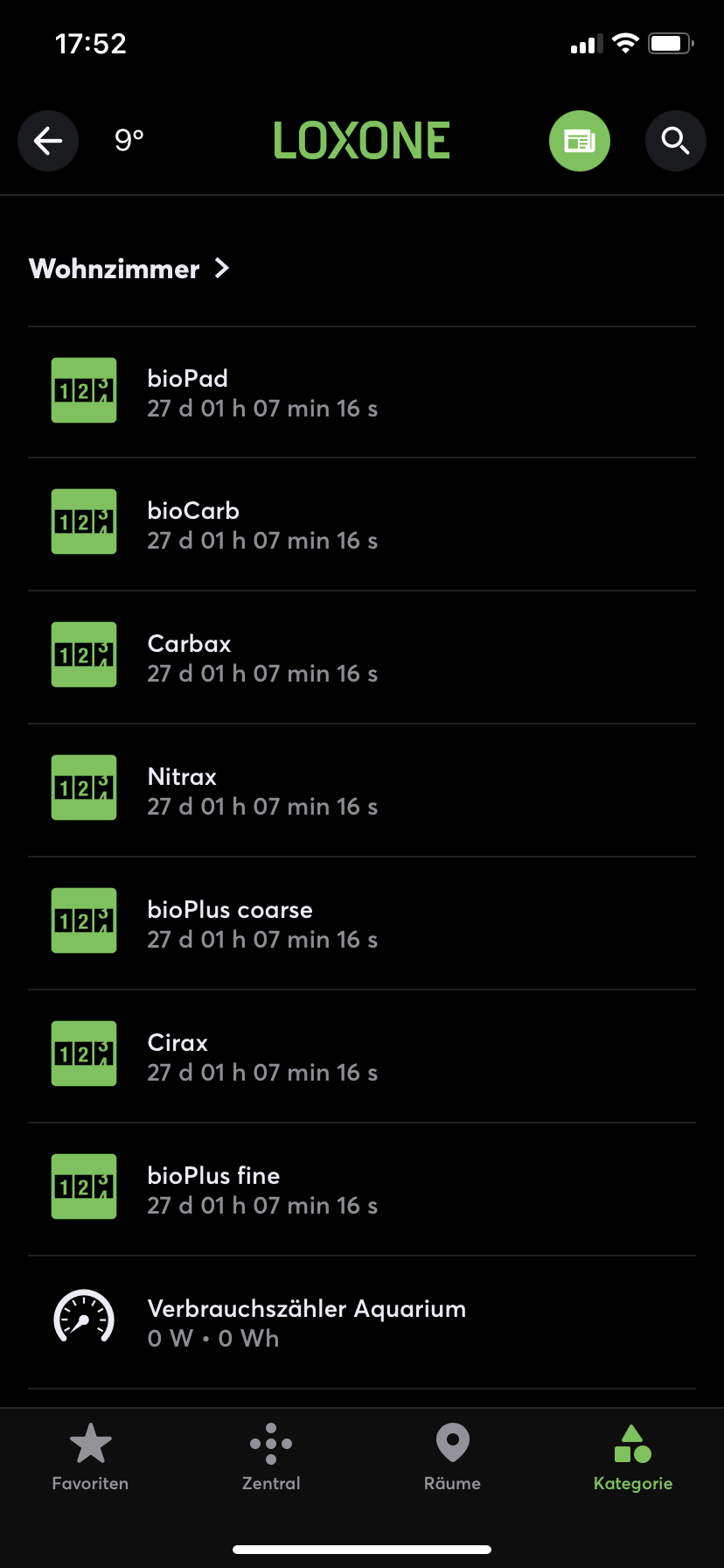Select the Kategorie tab
Image resolution: width=724 pixels, height=1568 pixels.
(633, 1458)
